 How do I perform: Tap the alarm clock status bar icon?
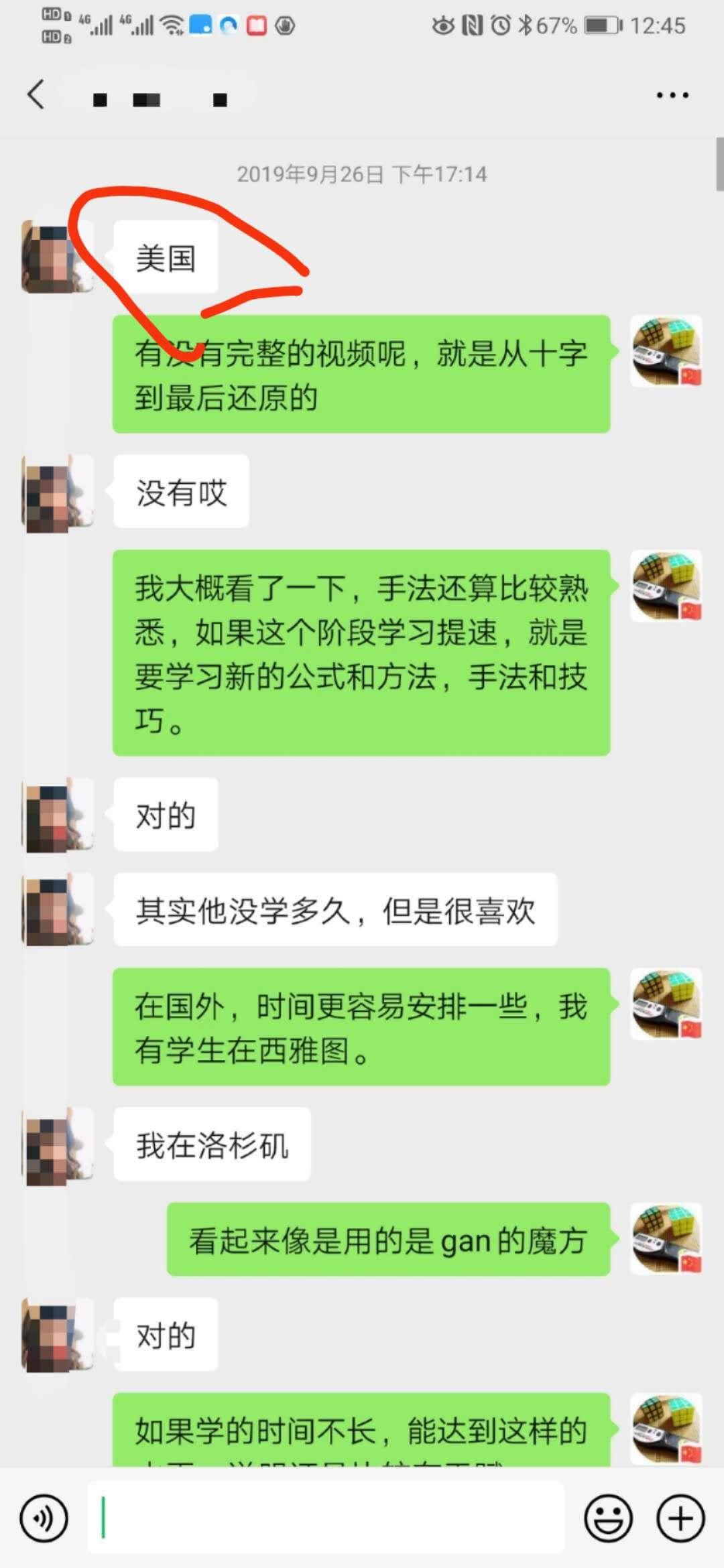click(x=499, y=25)
